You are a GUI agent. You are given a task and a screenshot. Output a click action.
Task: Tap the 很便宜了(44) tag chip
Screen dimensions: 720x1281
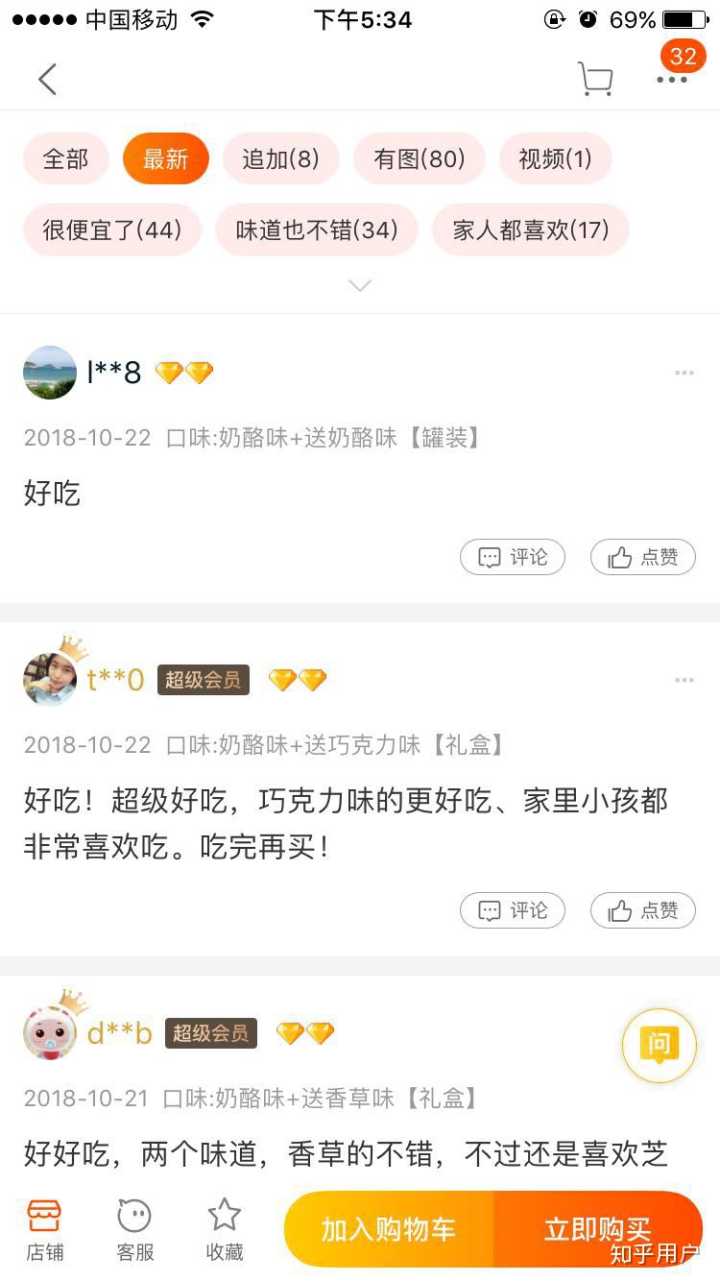pyautogui.click(x=112, y=230)
